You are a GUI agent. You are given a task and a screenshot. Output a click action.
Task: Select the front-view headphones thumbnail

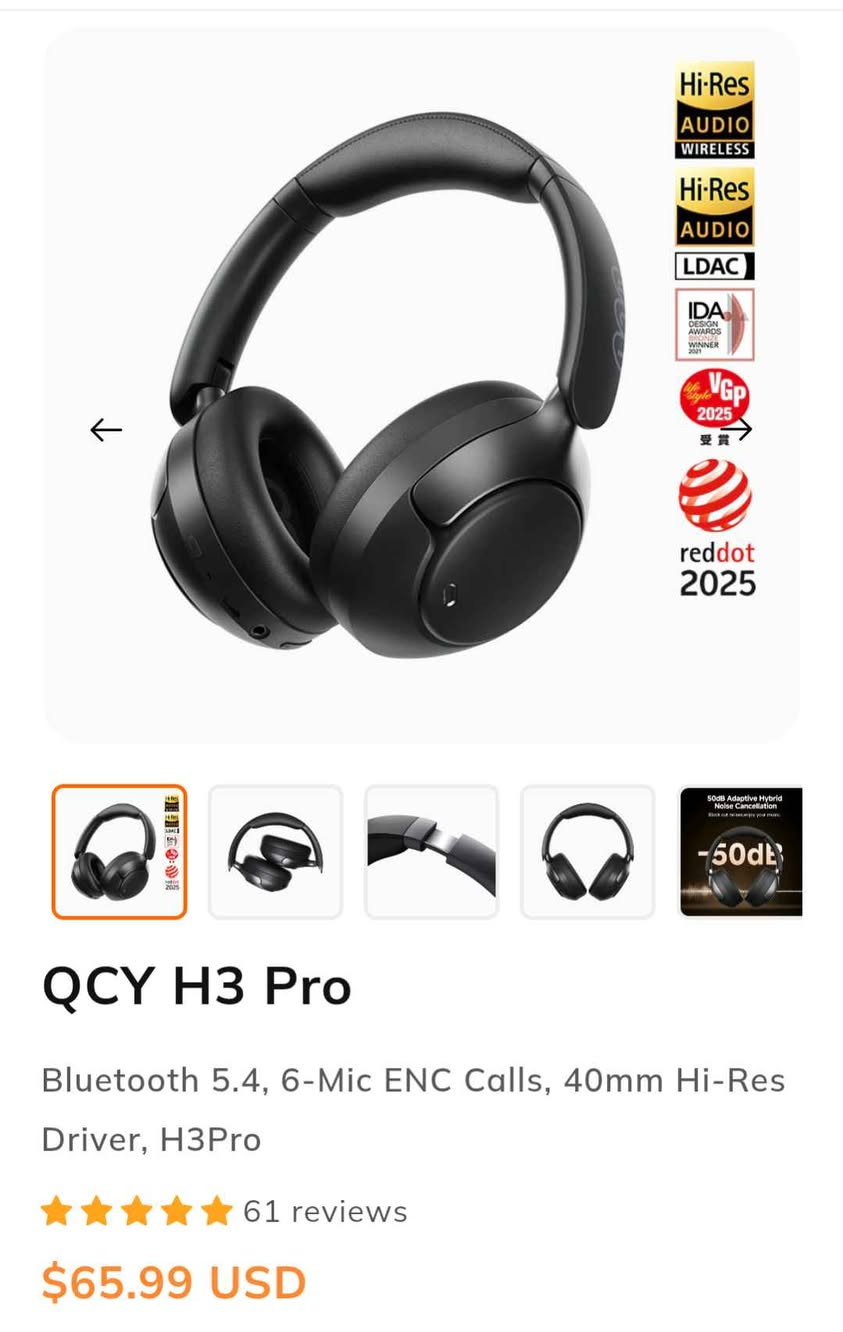588,852
